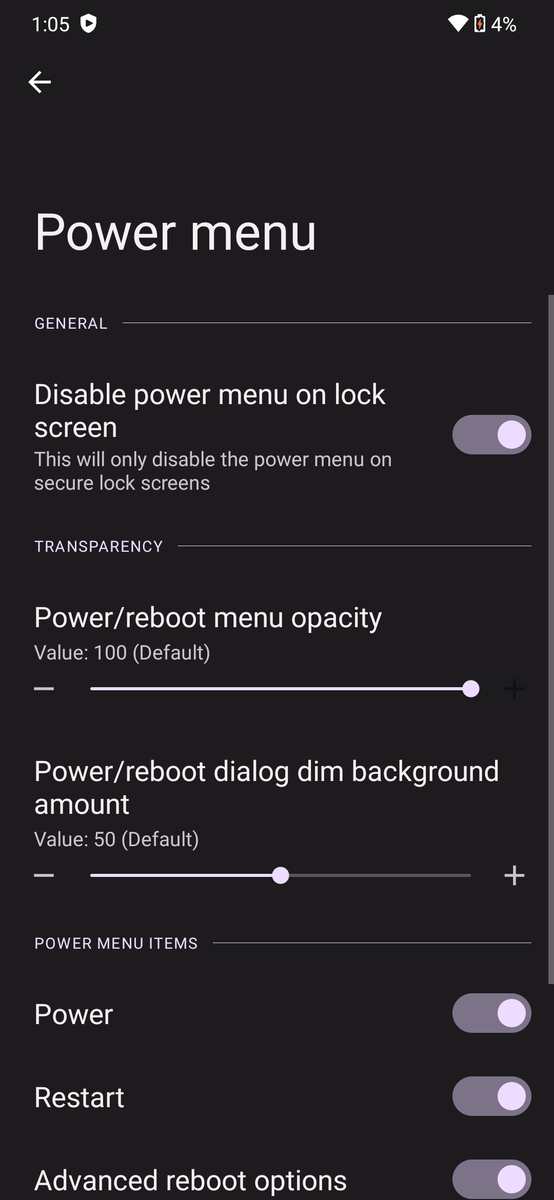The width and height of the screenshot is (554, 1200).
Task: Toggle Disable power menu on lock screen
Action: pos(491,435)
